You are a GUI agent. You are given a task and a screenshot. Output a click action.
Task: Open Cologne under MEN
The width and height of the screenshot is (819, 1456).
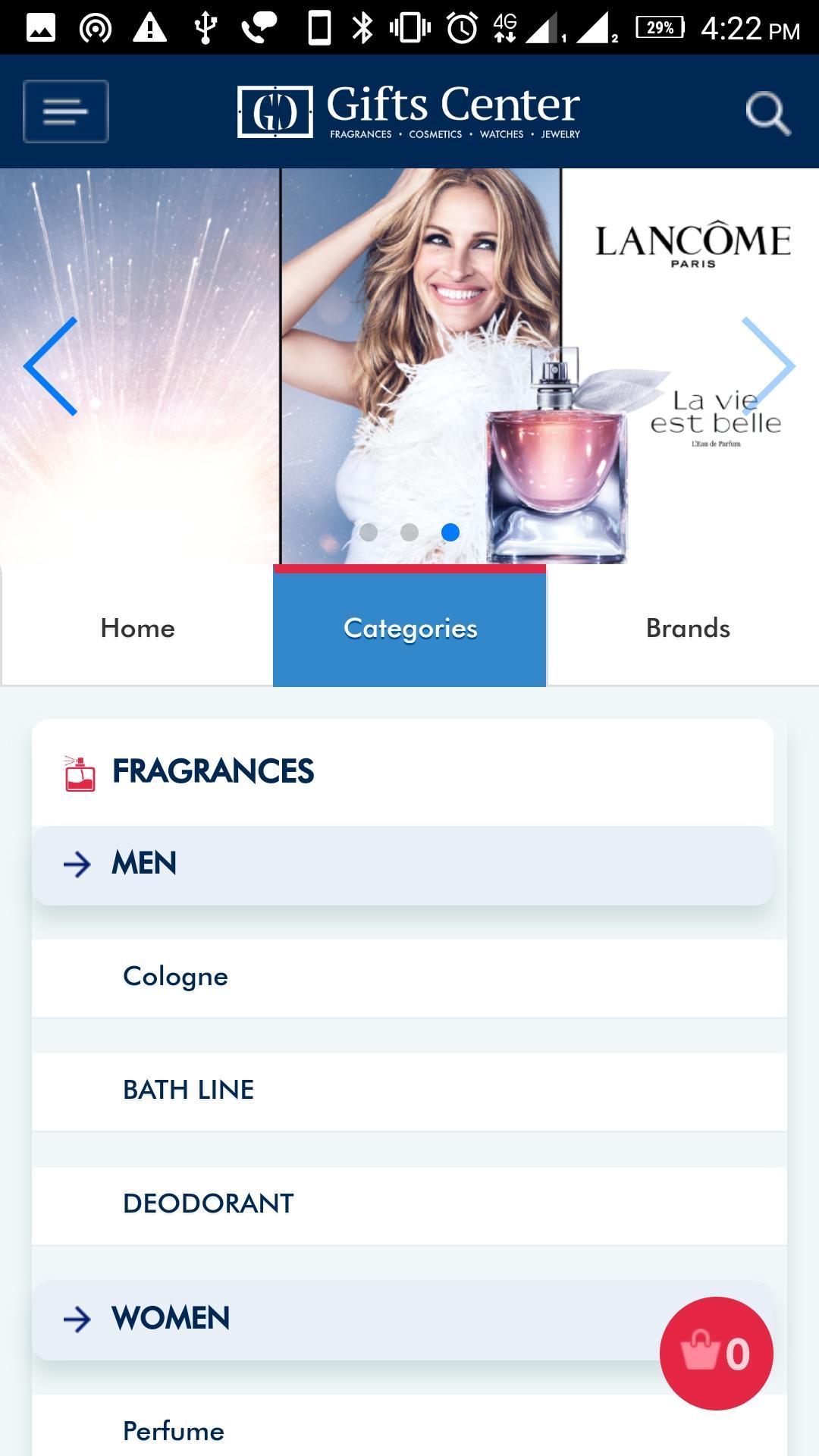click(x=175, y=977)
